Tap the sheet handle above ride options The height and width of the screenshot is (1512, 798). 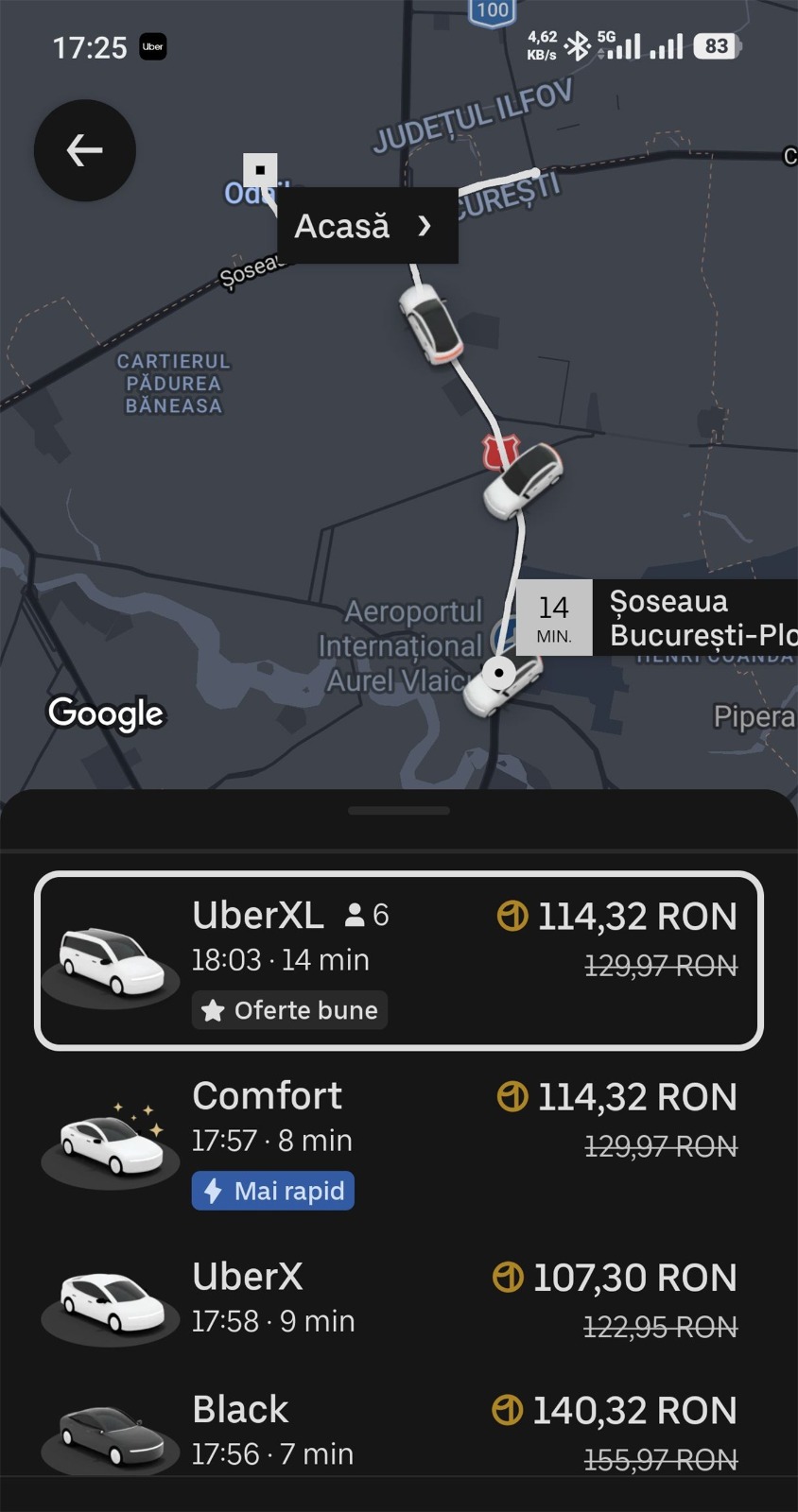tap(398, 811)
